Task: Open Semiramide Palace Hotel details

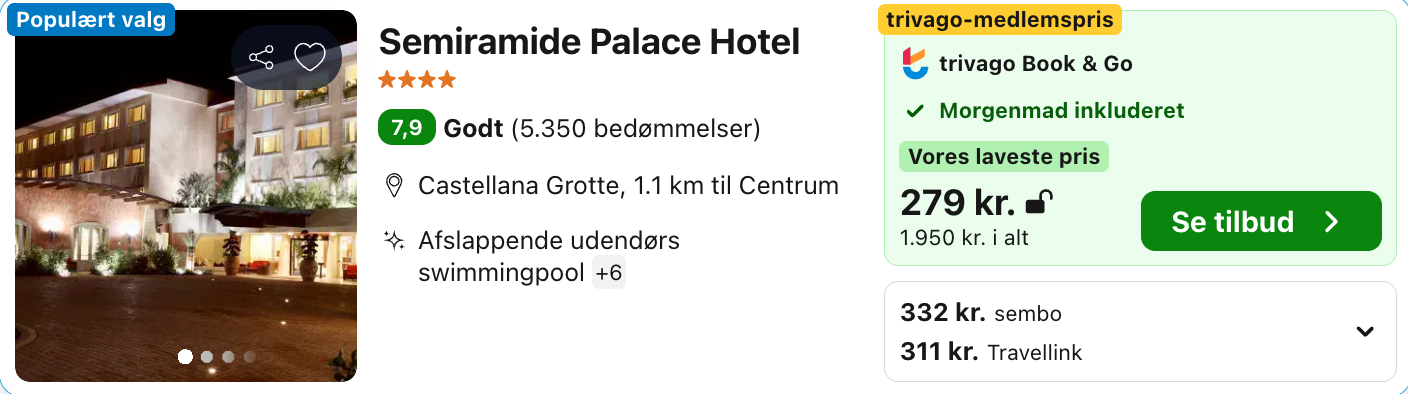Action: pos(590,41)
